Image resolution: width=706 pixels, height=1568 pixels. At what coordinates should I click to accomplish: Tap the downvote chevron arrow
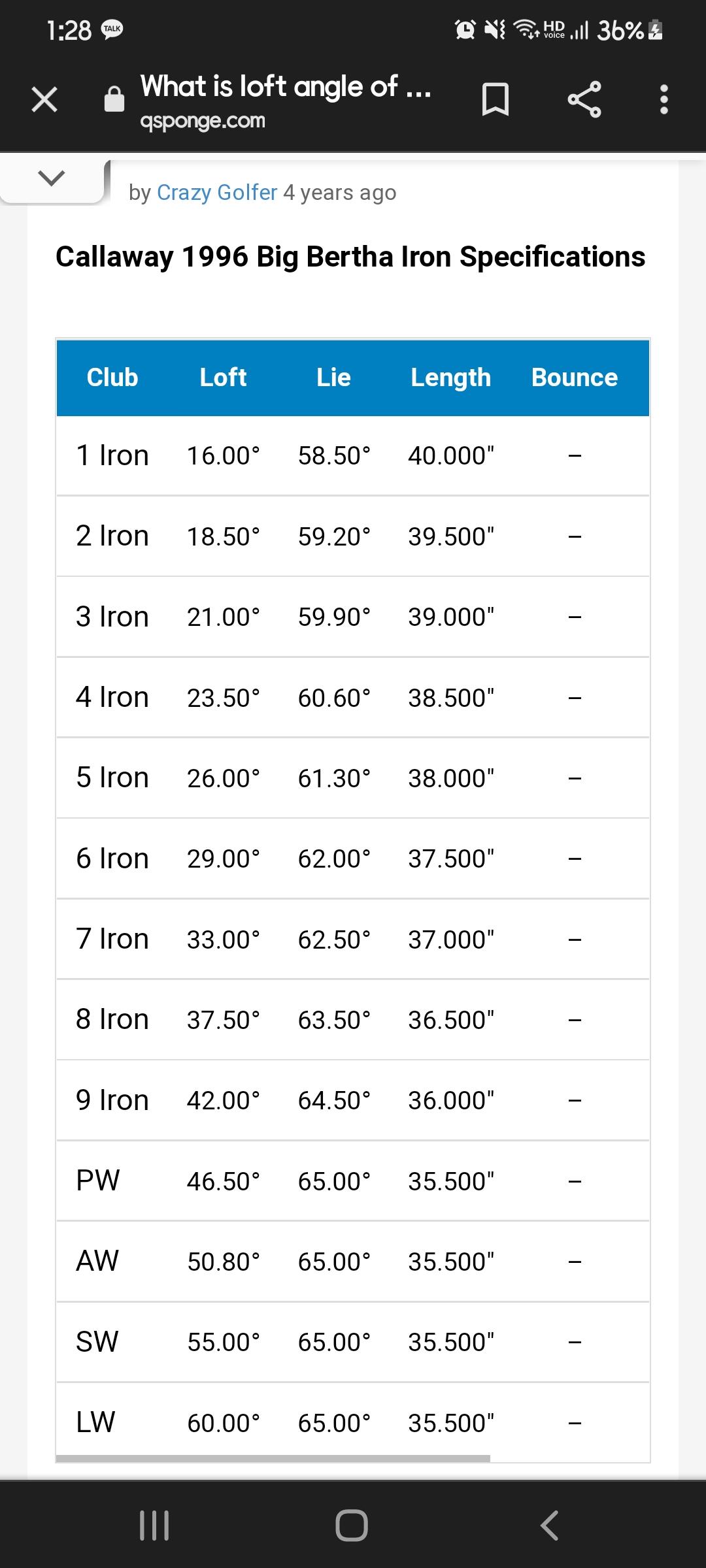pyautogui.click(x=52, y=178)
